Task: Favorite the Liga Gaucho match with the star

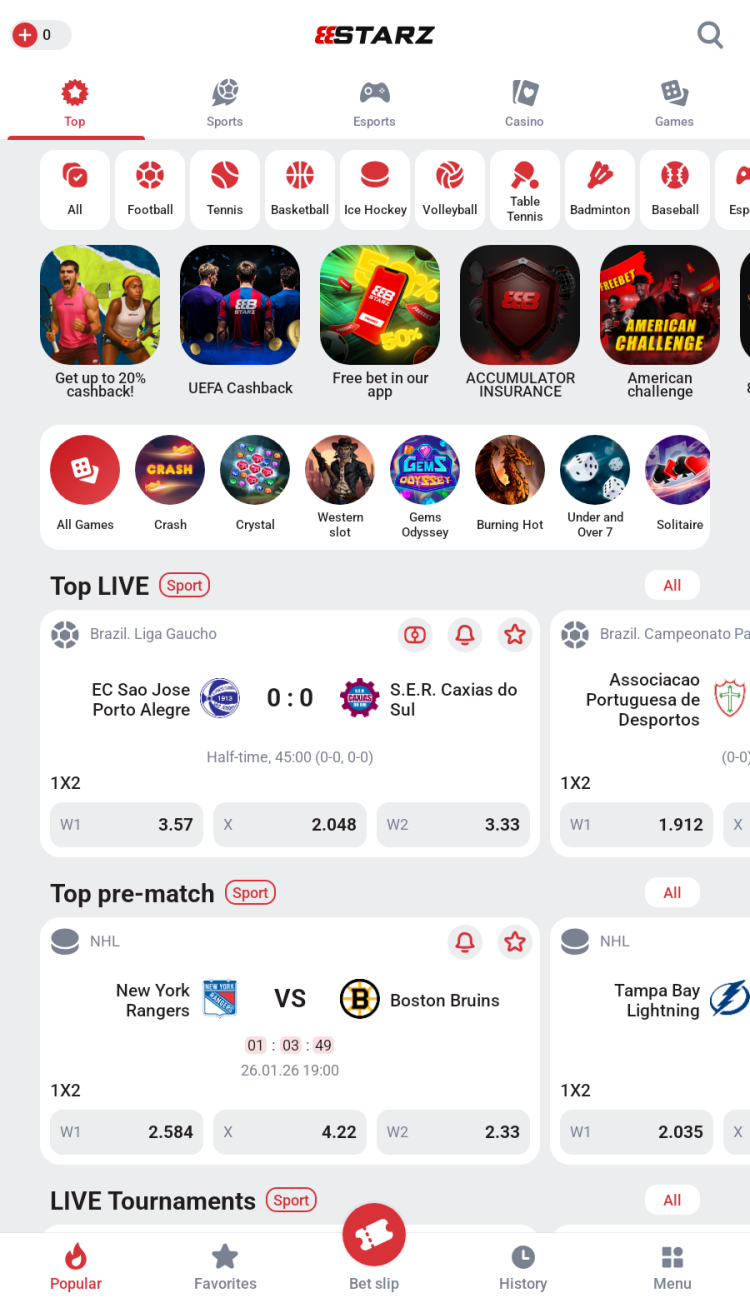Action: coord(515,634)
